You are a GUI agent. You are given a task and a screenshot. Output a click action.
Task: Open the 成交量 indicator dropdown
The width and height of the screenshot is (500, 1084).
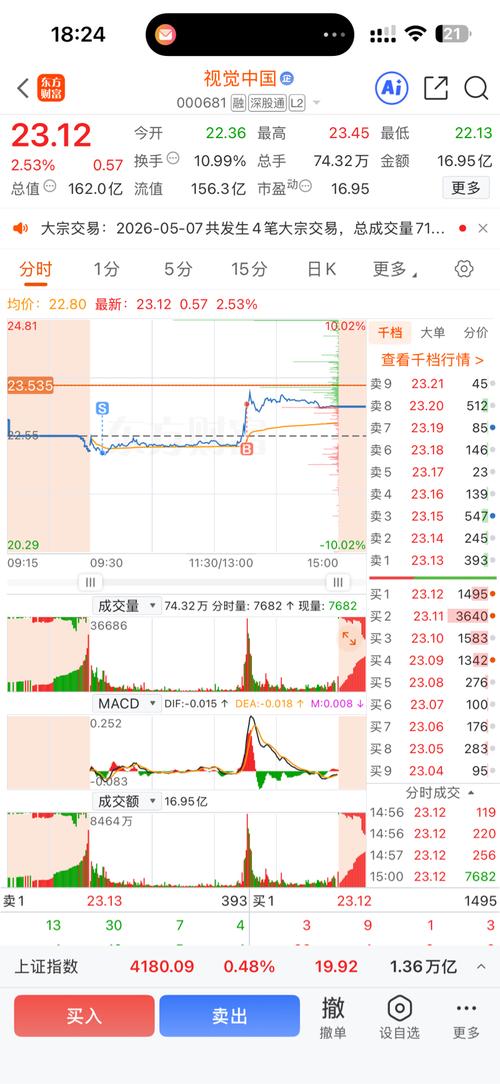127,606
